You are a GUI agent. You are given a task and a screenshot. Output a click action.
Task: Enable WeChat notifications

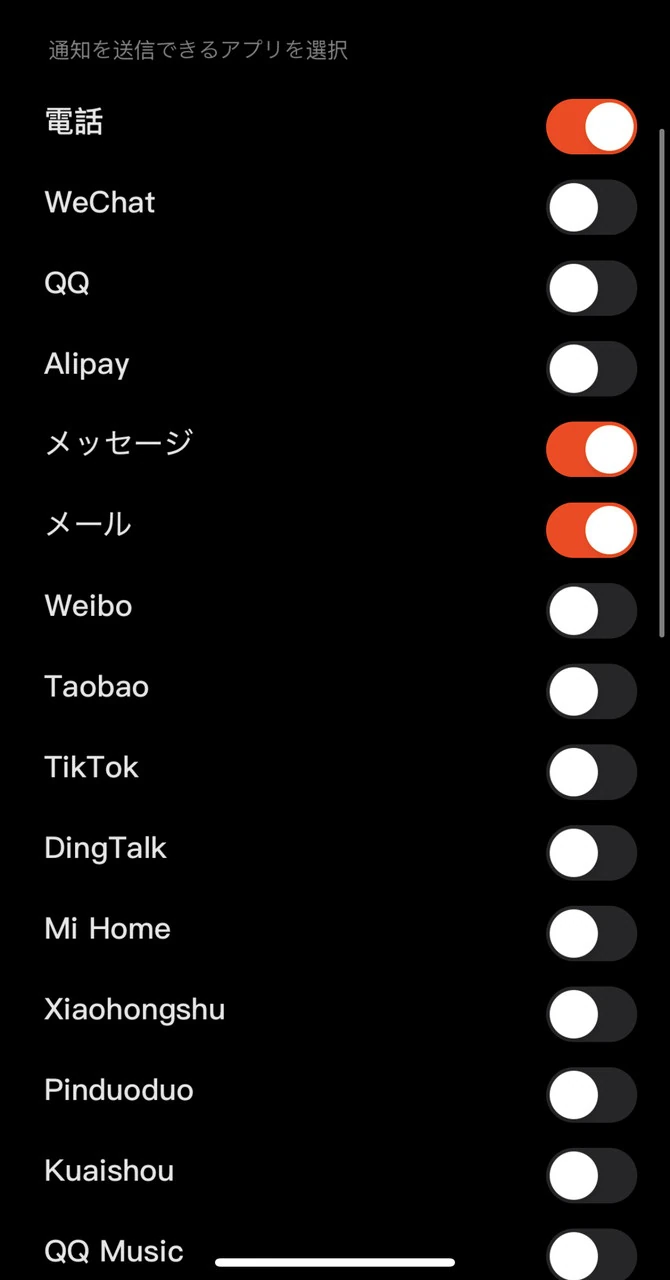(591, 207)
